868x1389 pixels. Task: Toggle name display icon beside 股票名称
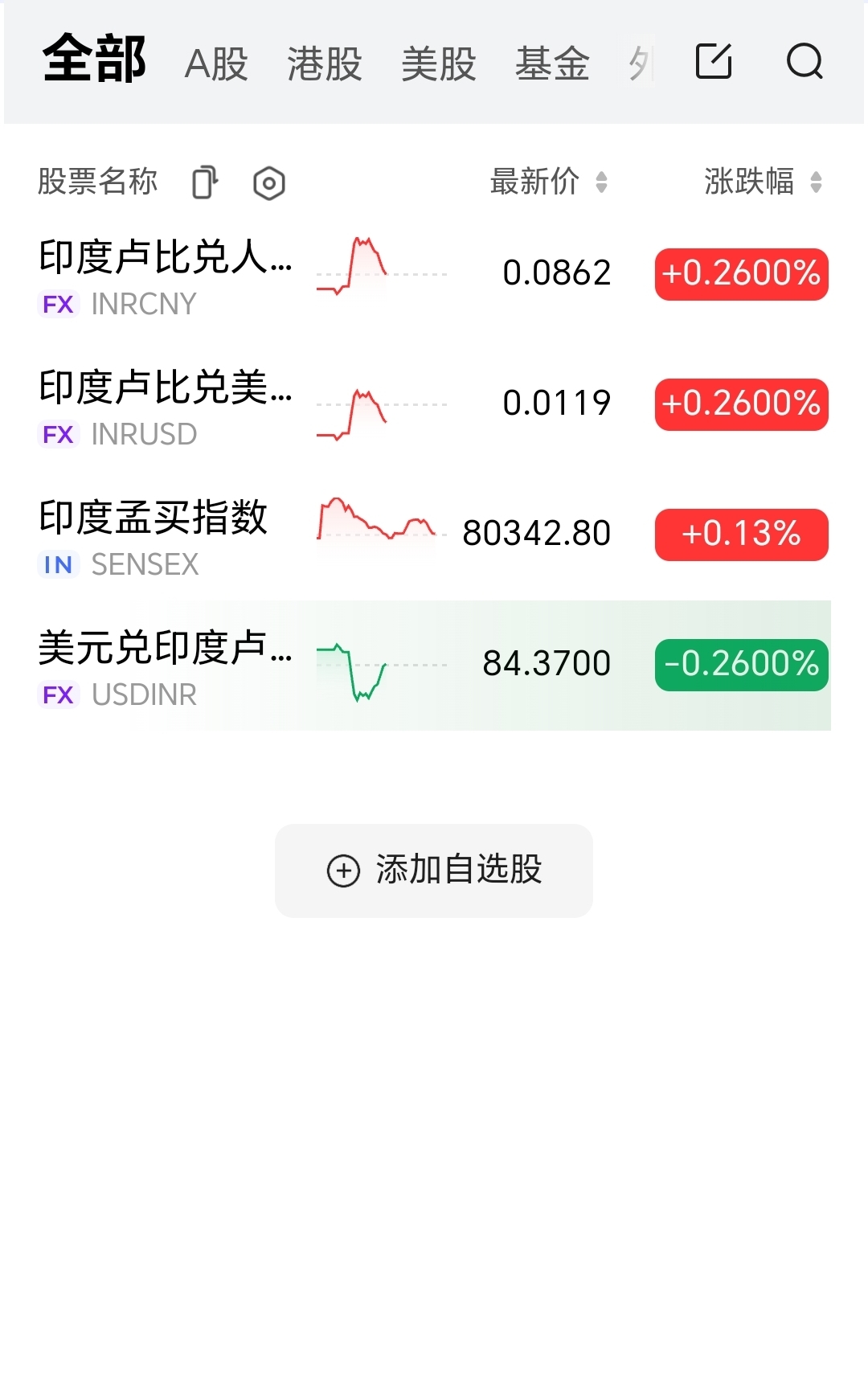[x=205, y=182]
